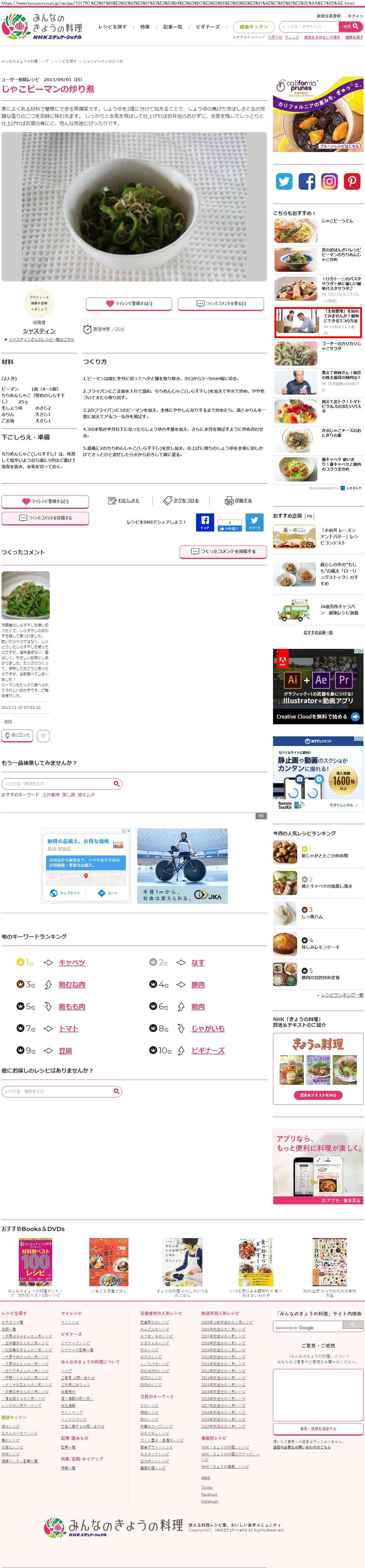This screenshot has width=365, height=1568.
Task: Tap the ログイン link
Action: (355, 16)
